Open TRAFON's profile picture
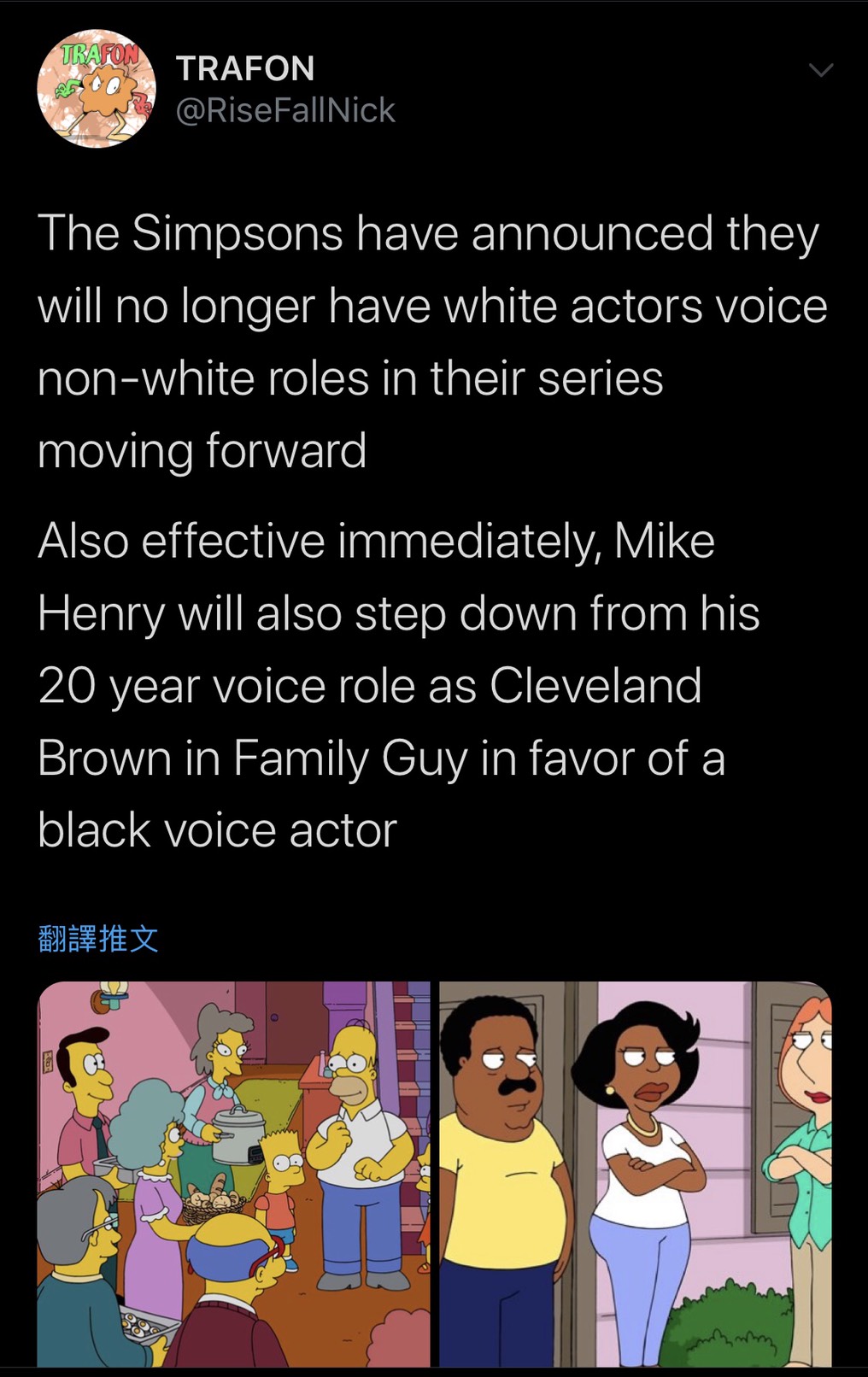 point(95,90)
